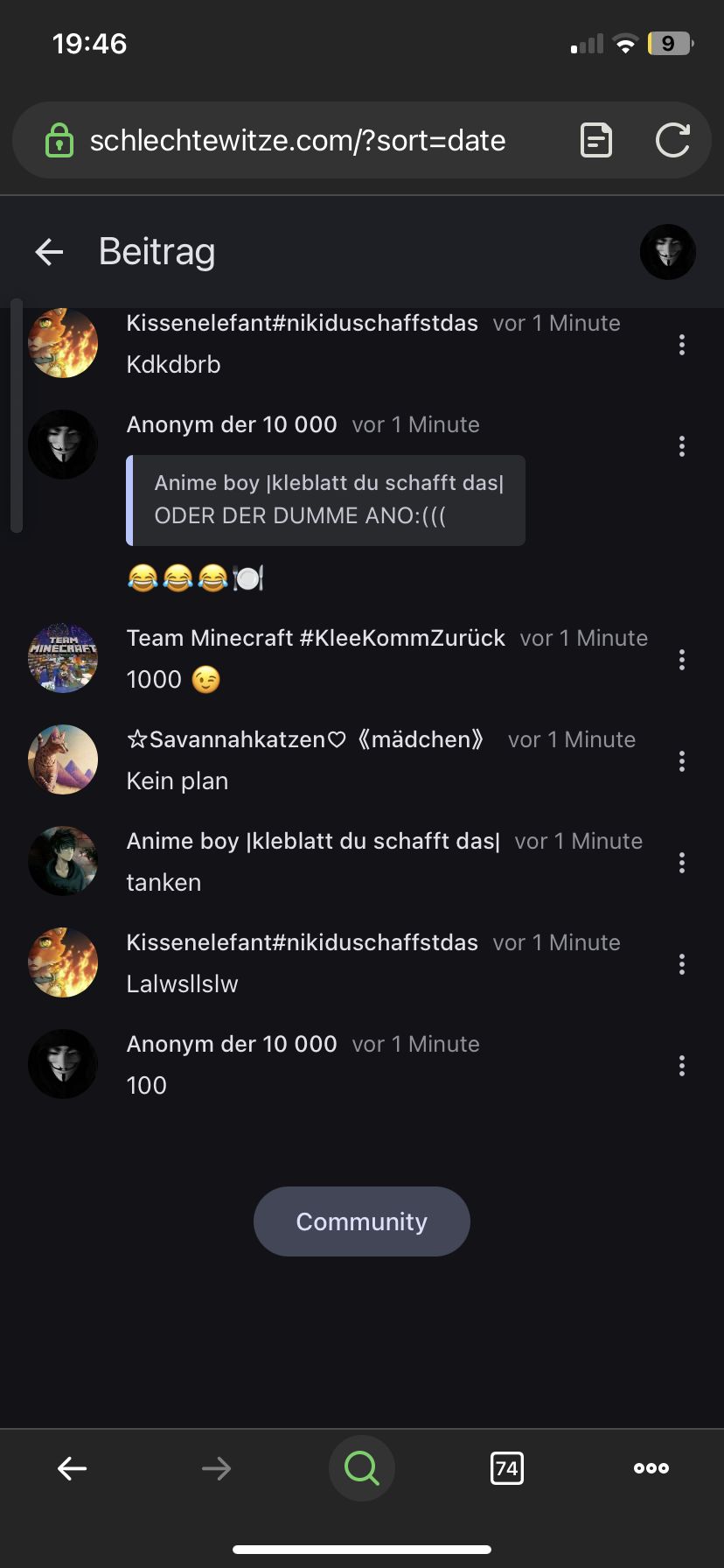
Task: Open your profile avatar in the header
Action: click(668, 252)
